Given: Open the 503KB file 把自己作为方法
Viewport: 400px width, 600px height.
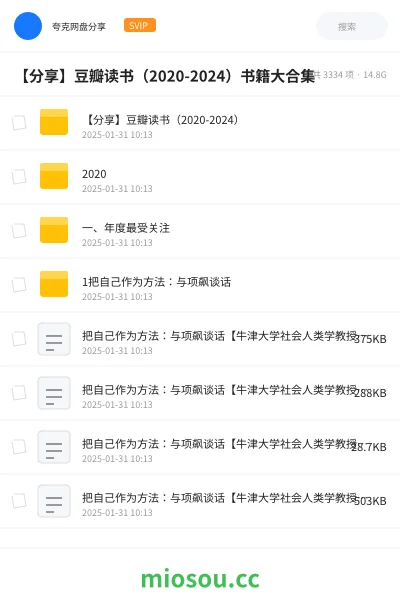Looking at the screenshot, I should point(200,501).
